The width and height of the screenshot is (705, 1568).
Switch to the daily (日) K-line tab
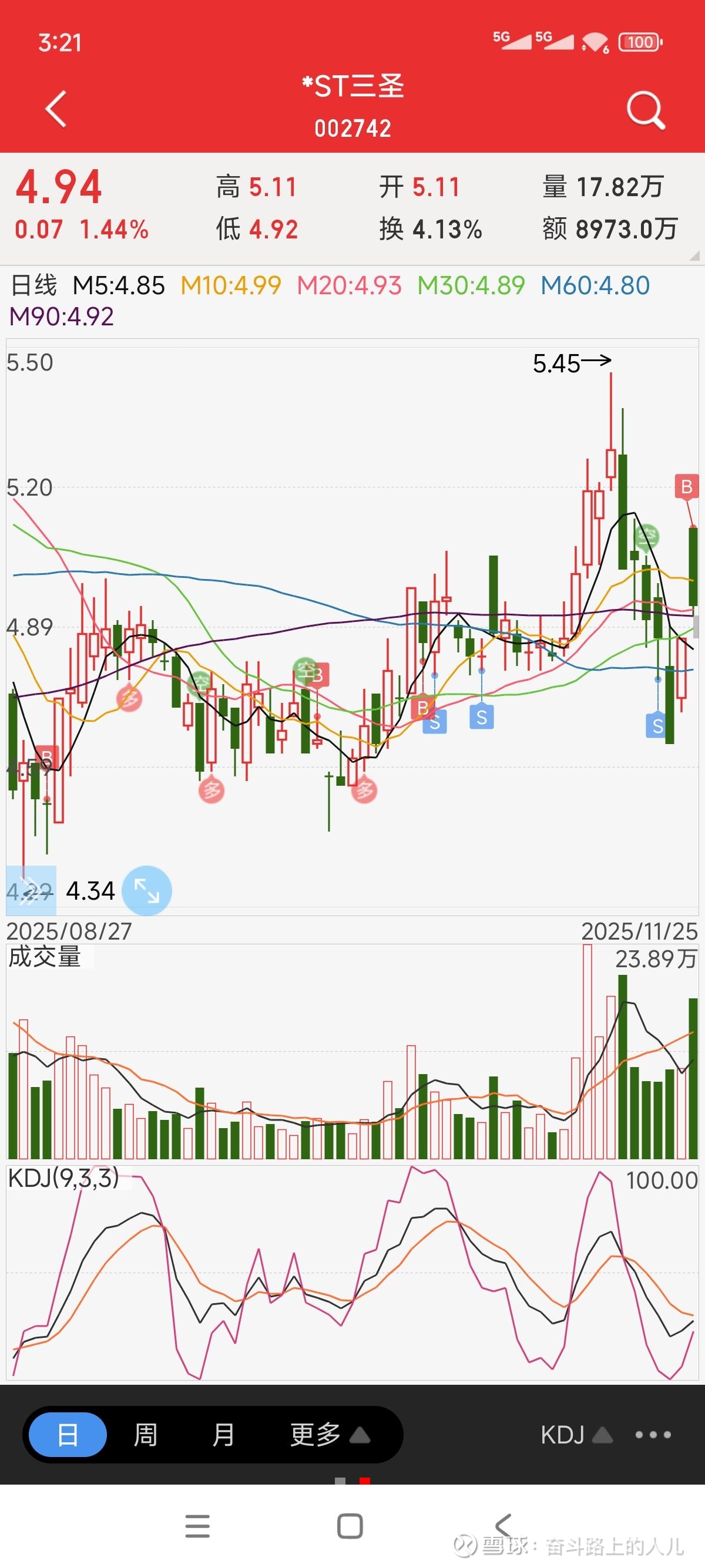[x=68, y=1435]
